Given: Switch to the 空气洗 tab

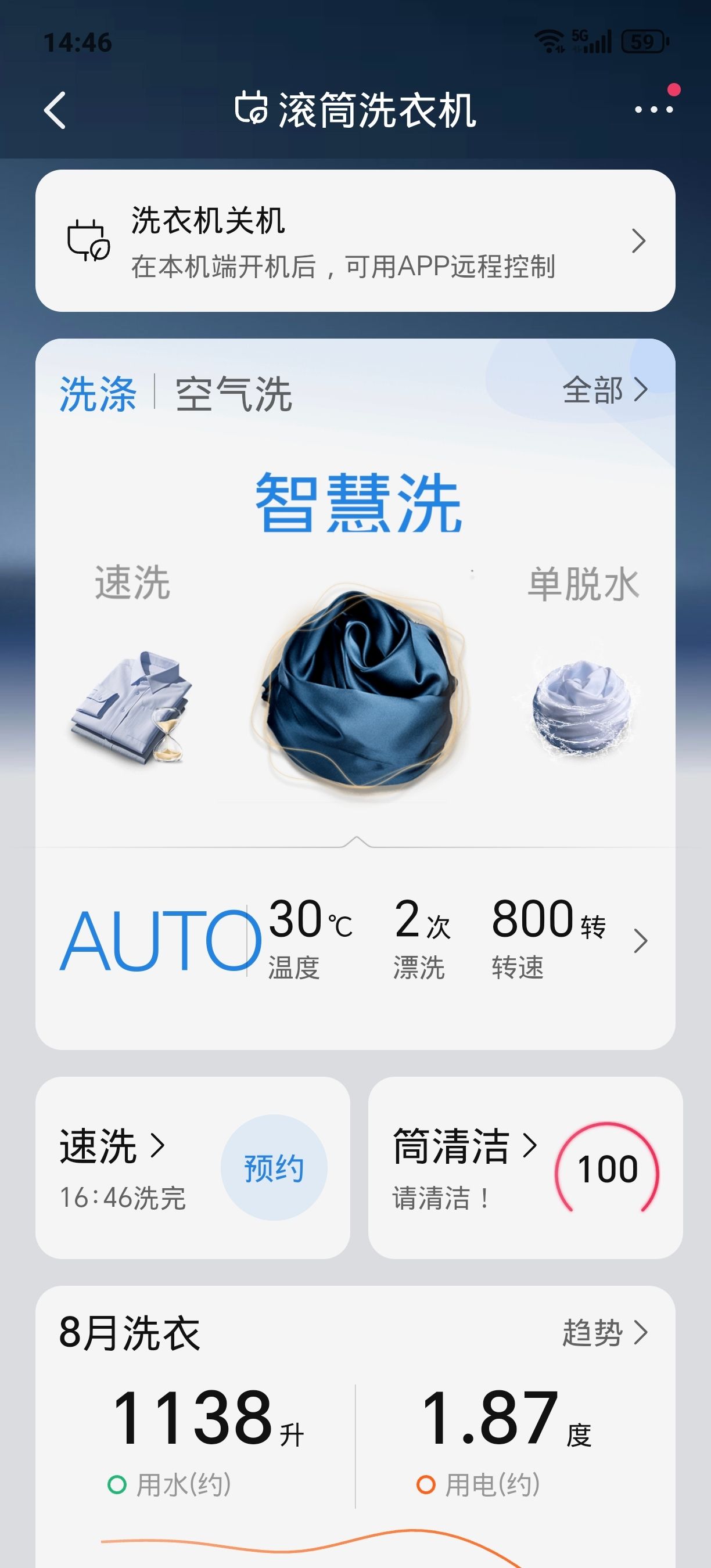Looking at the screenshot, I should 234,394.
